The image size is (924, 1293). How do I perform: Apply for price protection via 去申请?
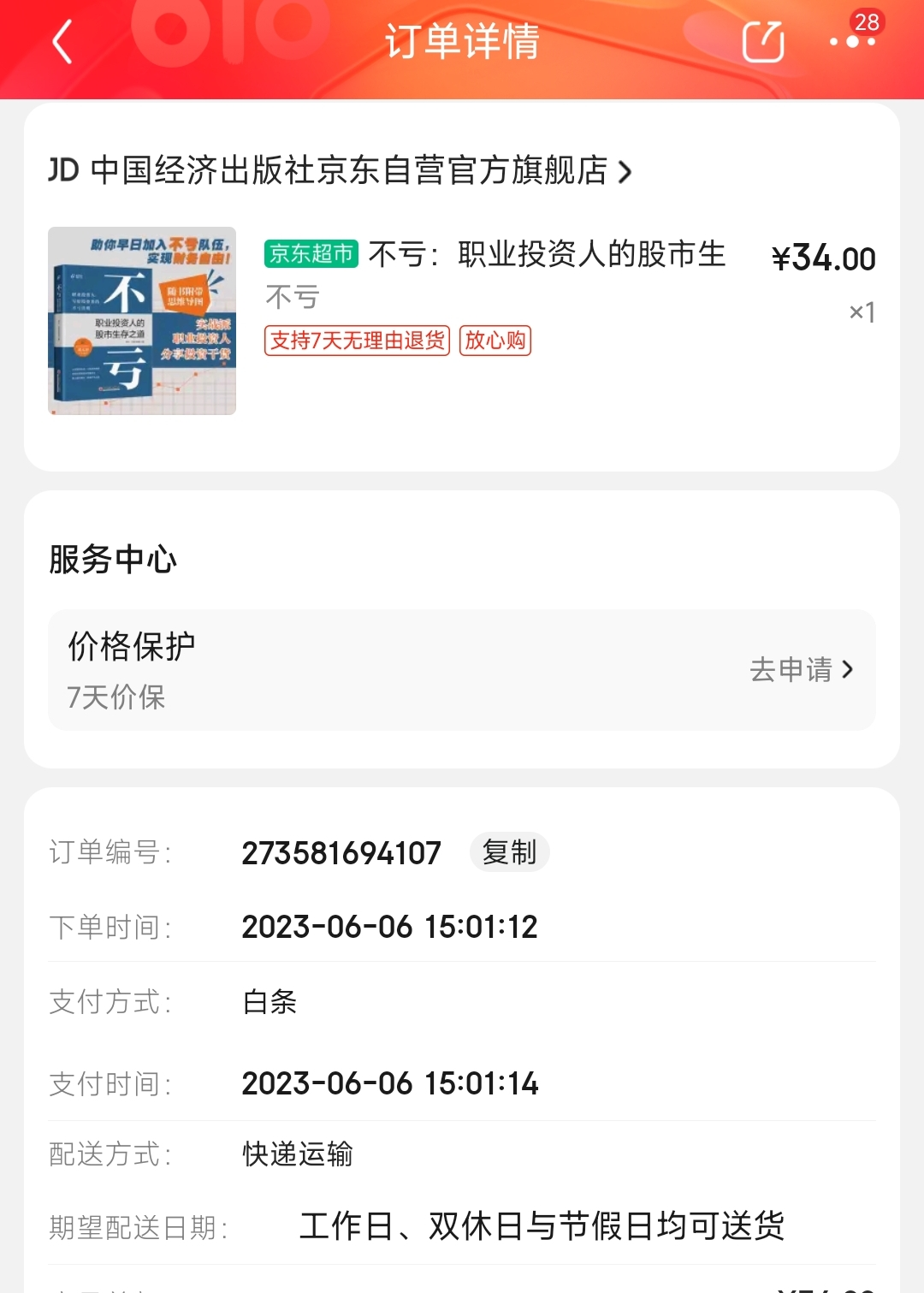point(801,669)
